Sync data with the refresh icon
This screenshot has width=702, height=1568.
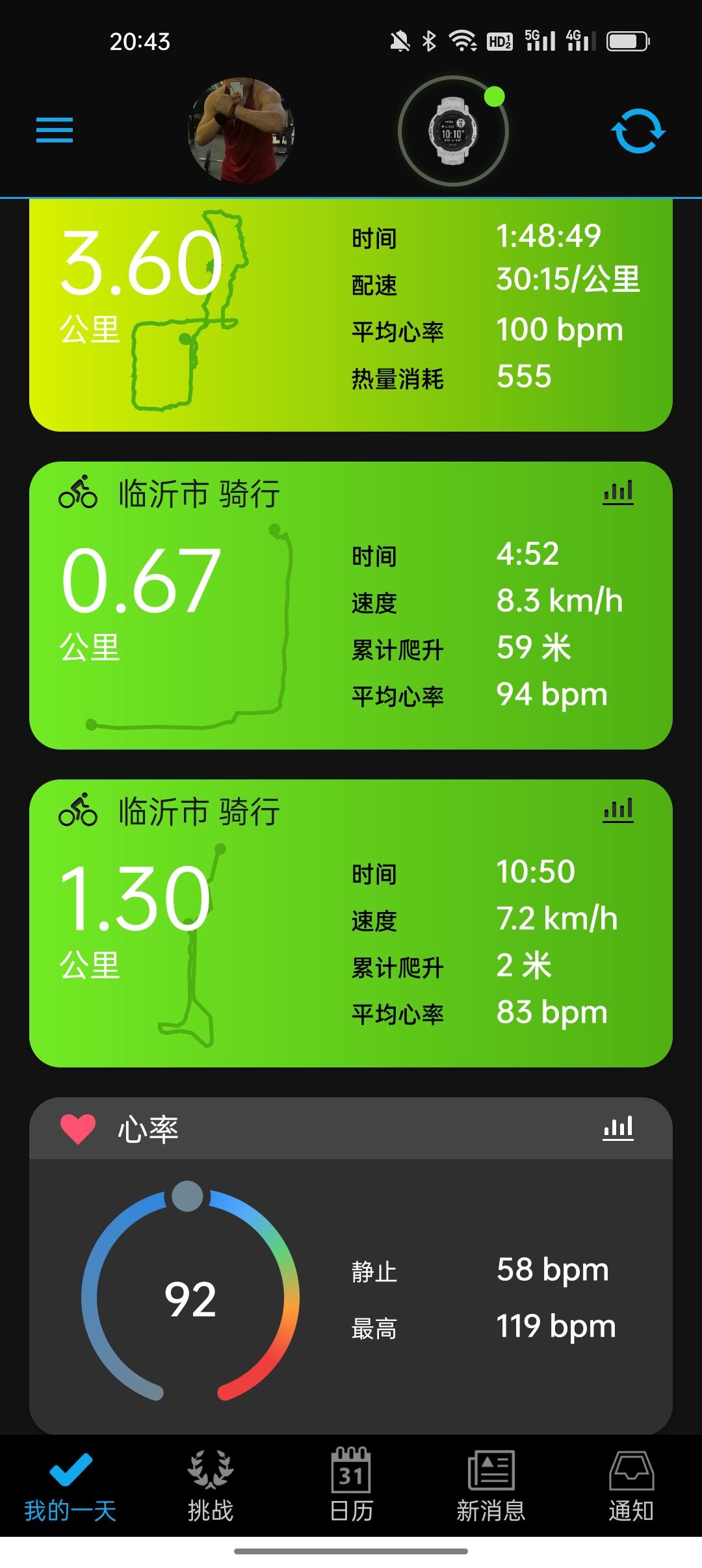[638, 131]
